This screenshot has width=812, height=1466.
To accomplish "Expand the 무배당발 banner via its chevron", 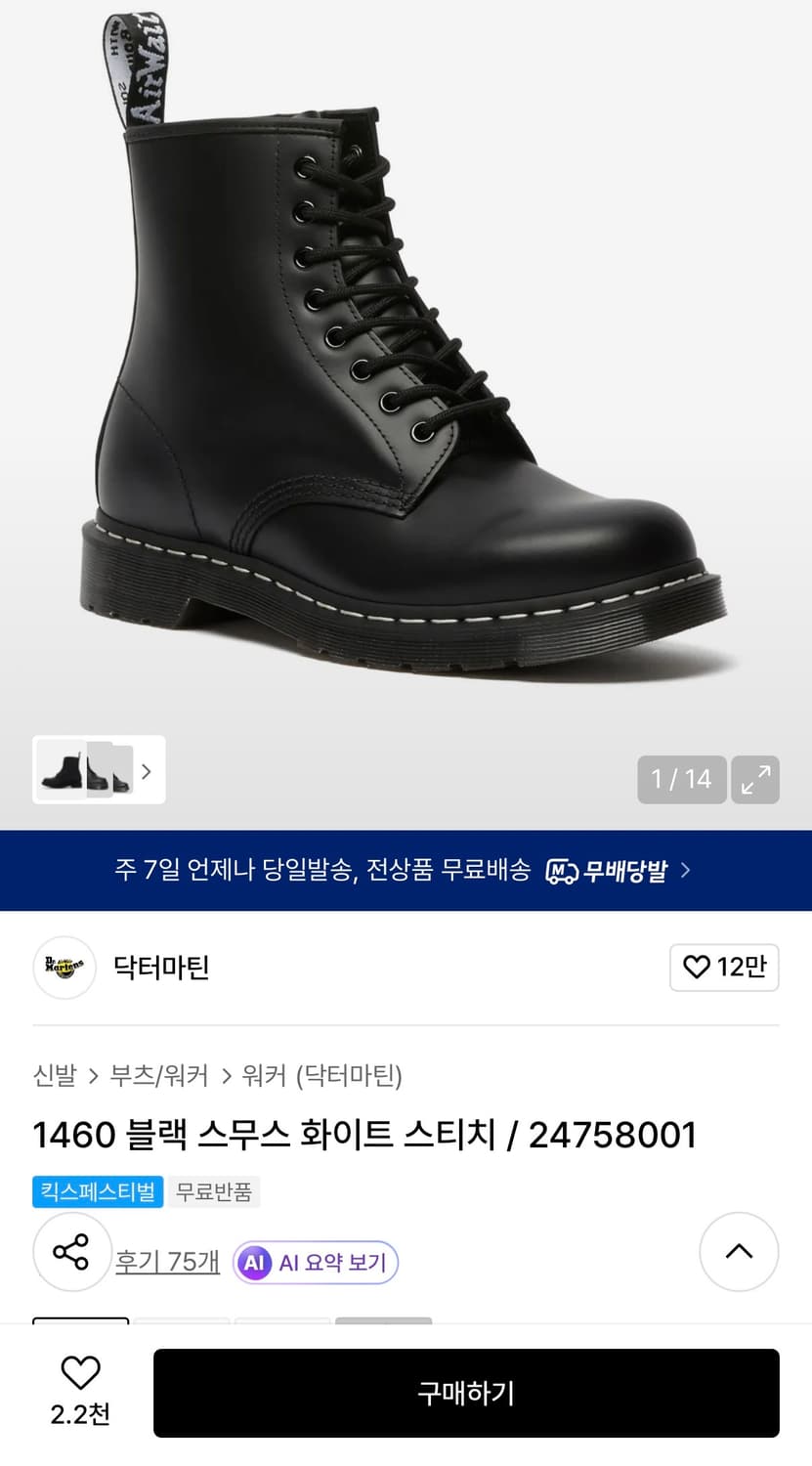I will click(686, 870).
